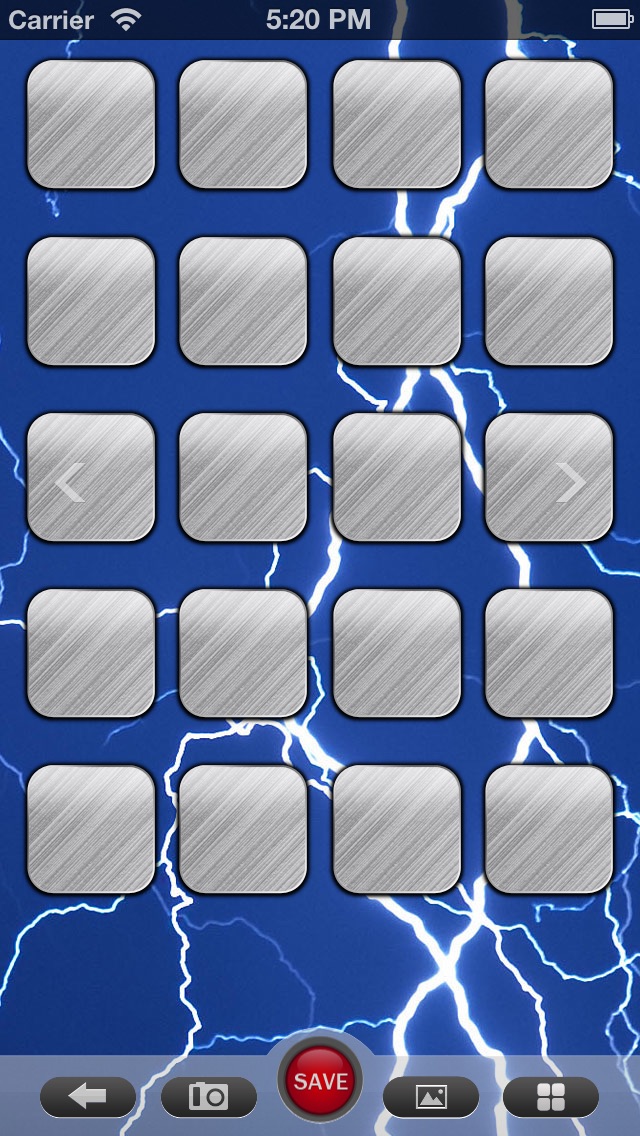Open the icon grid styles button
This screenshot has width=640, height=1136.
click(x=551, y=1097)
